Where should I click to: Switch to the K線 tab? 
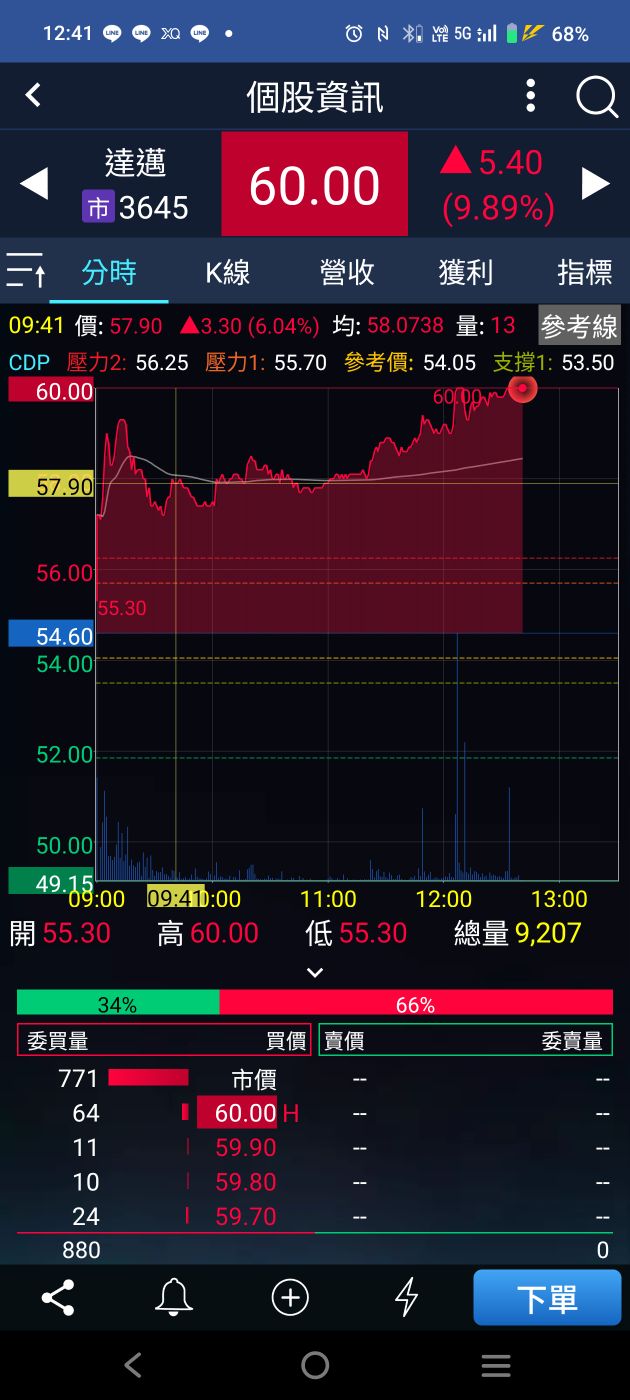[227, 272]
